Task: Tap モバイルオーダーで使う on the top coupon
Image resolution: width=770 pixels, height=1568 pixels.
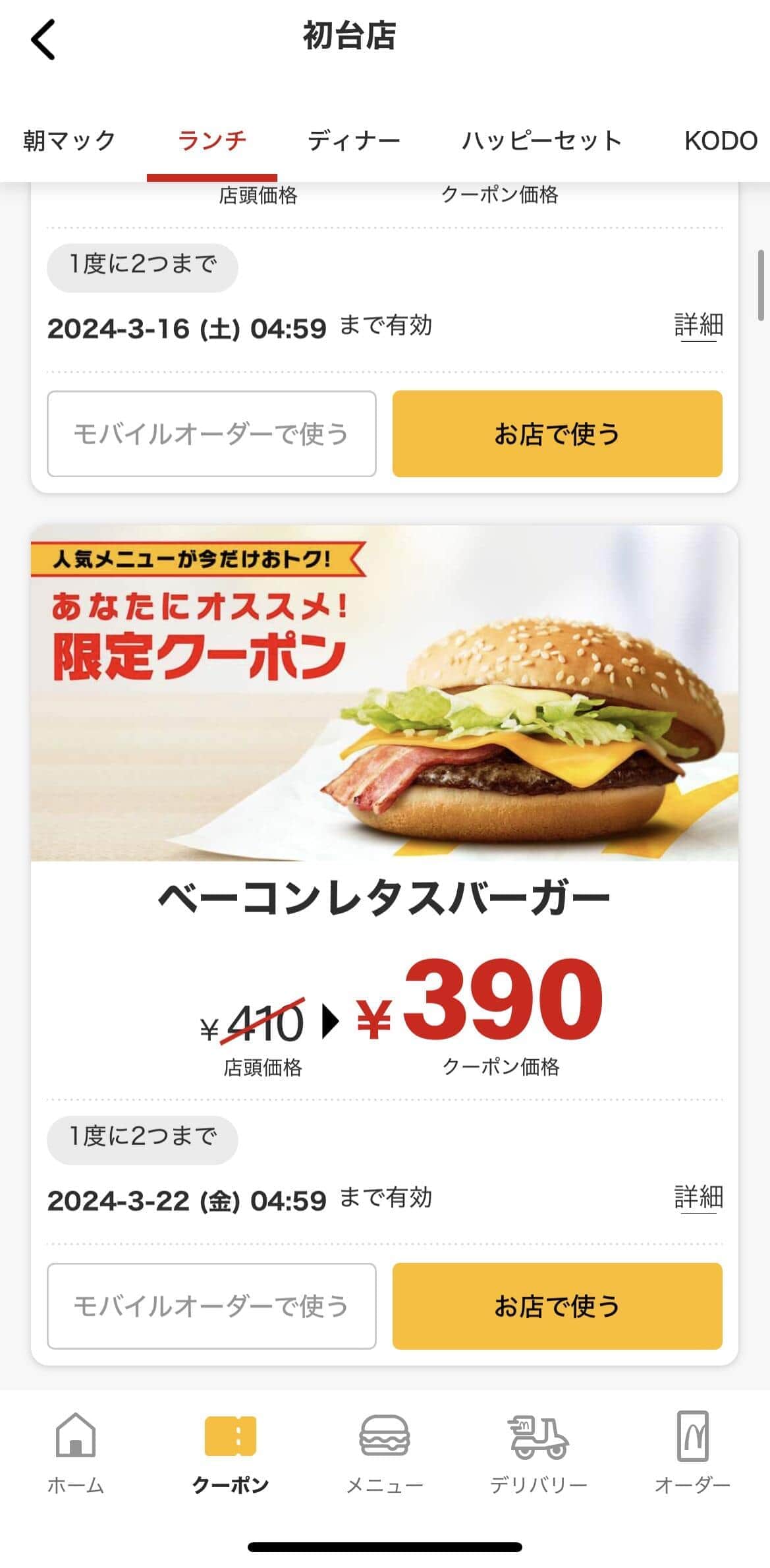Action: (x=211, y=434)
